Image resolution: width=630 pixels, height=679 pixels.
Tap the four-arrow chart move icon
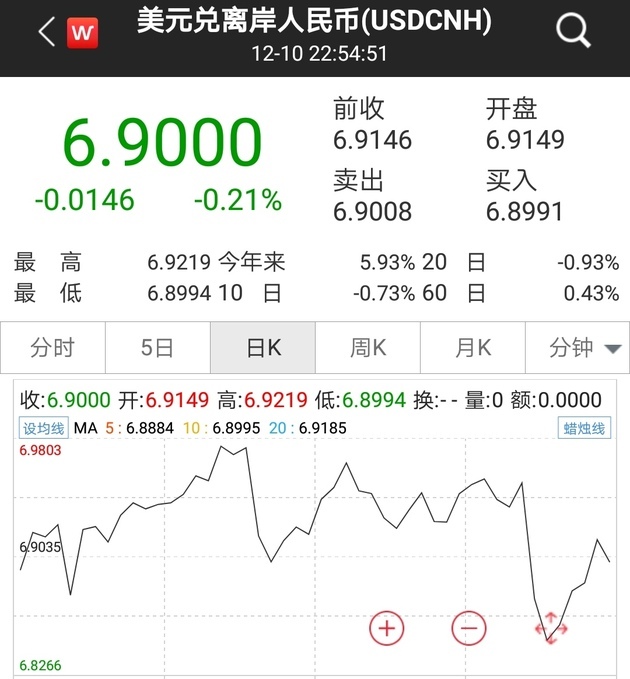tap(551, 628)
